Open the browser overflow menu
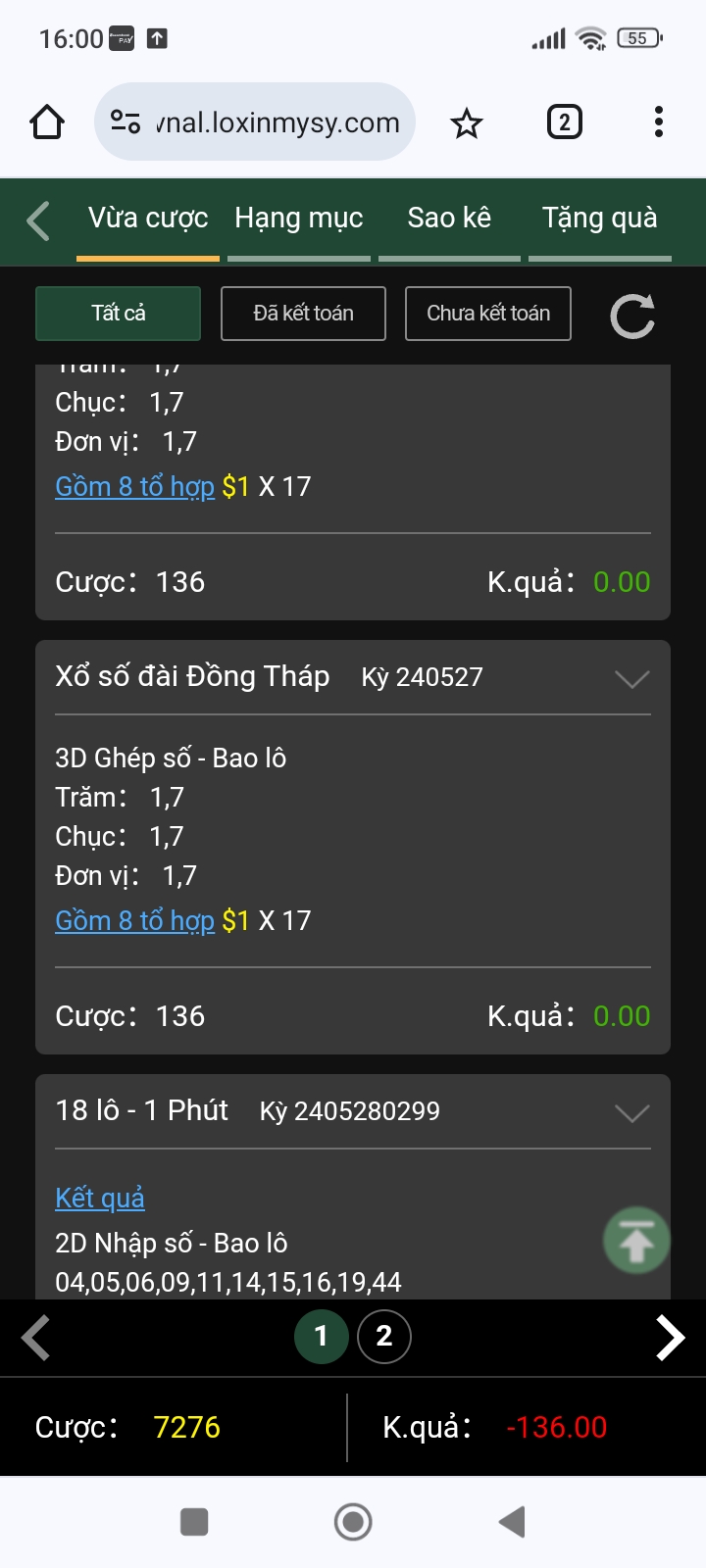Screen dimensions: 706x1568 click(659, 122)
